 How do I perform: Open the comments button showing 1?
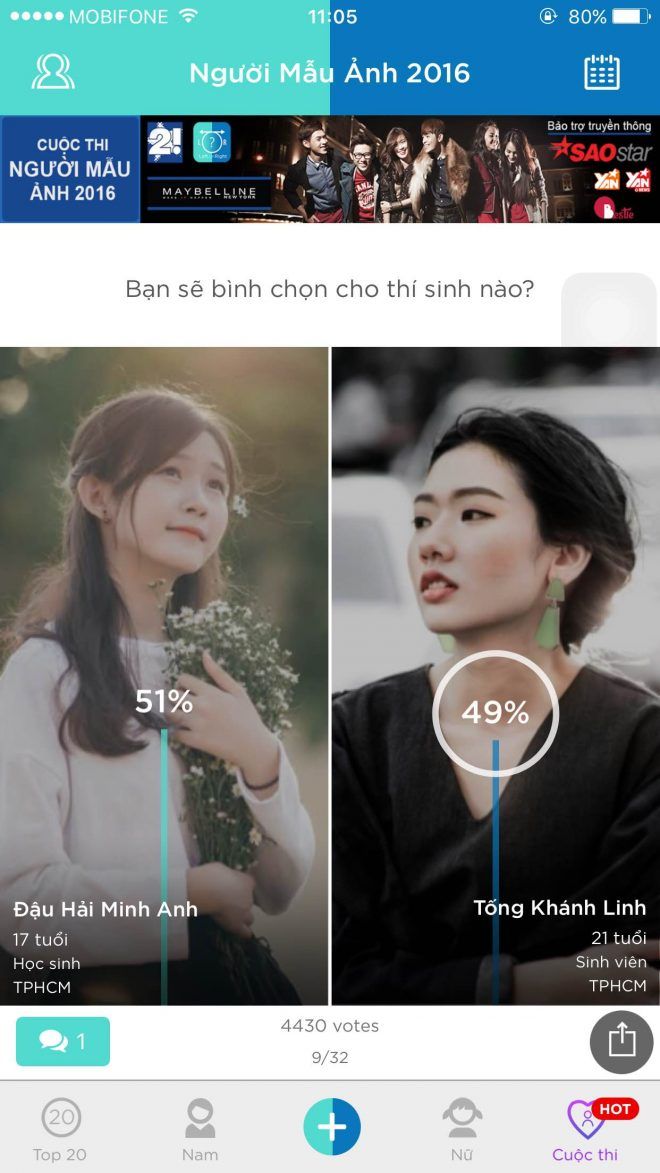click(63, 1041)
